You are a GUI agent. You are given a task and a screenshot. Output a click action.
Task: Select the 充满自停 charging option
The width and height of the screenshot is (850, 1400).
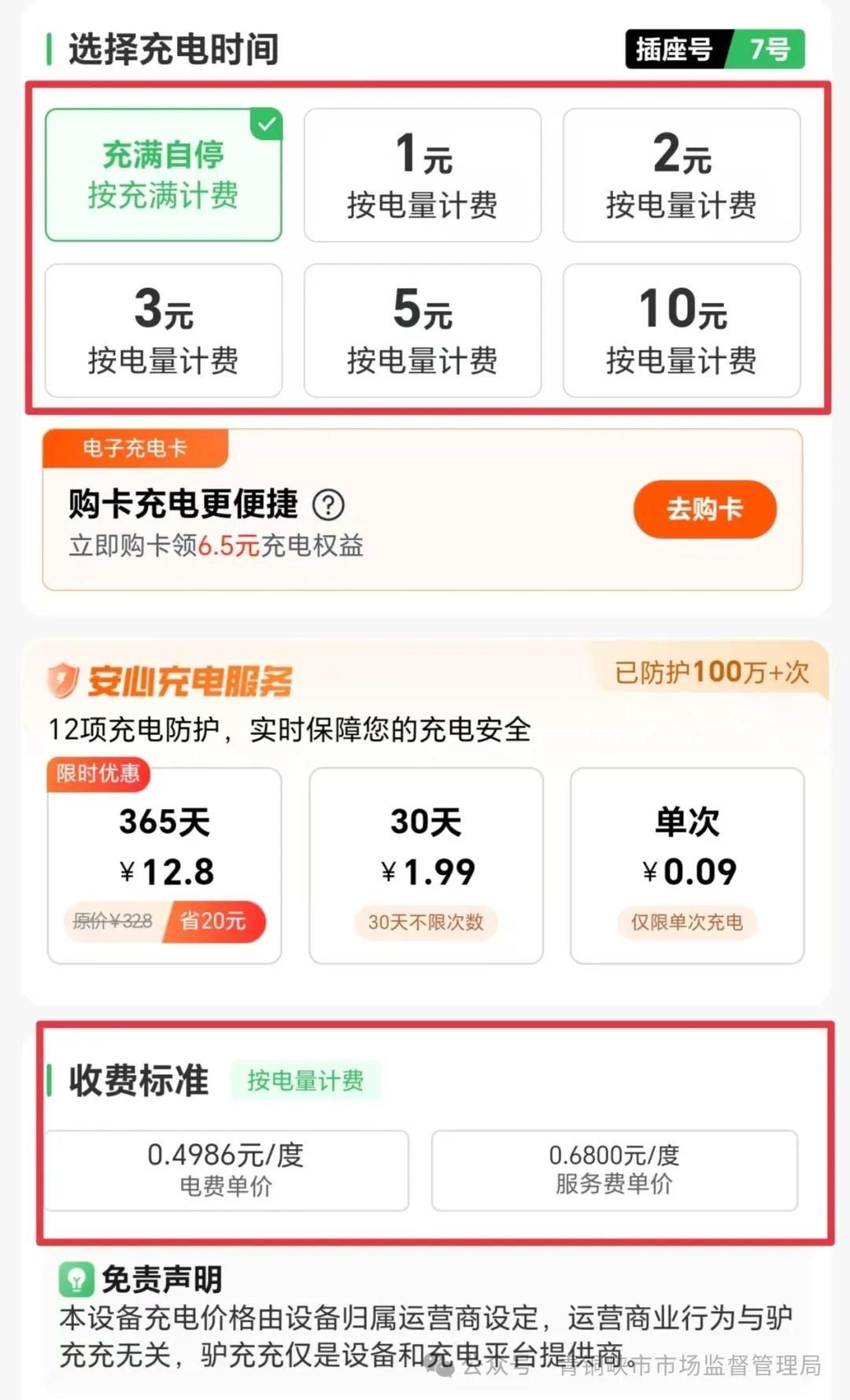pyautogui.click(x=163, y=175)
